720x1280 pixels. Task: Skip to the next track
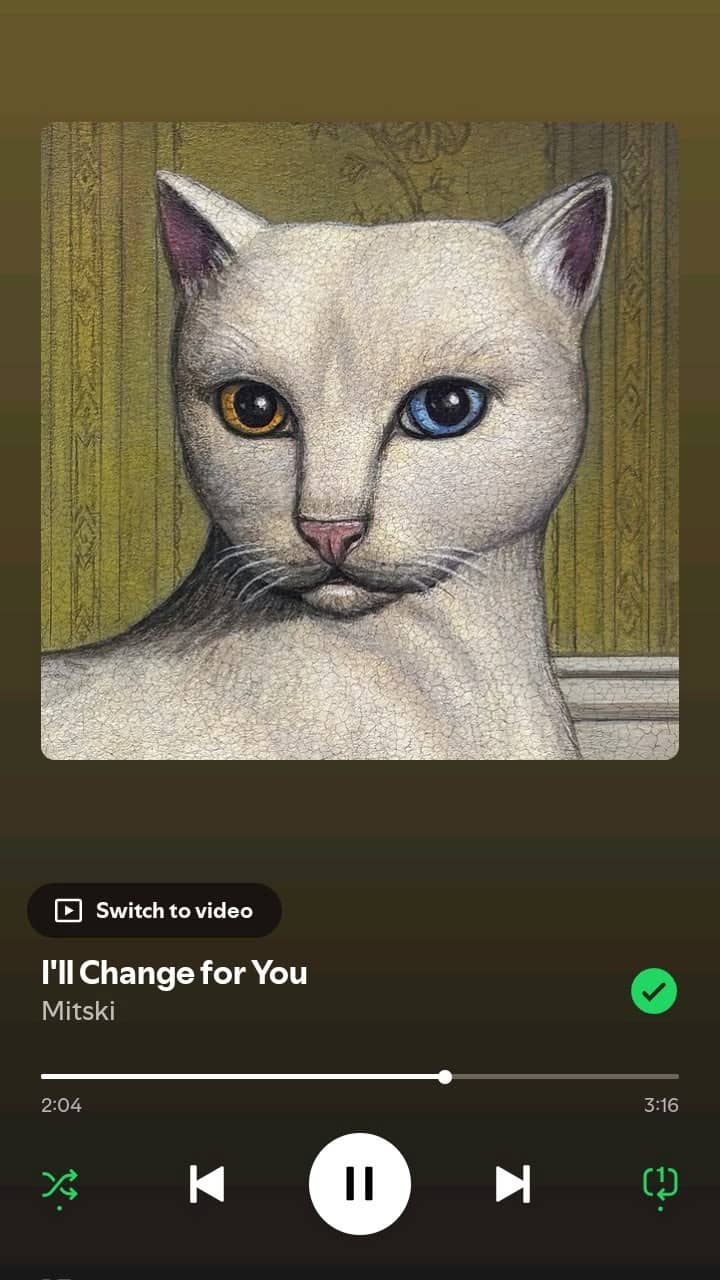(x=513, y=1184)
